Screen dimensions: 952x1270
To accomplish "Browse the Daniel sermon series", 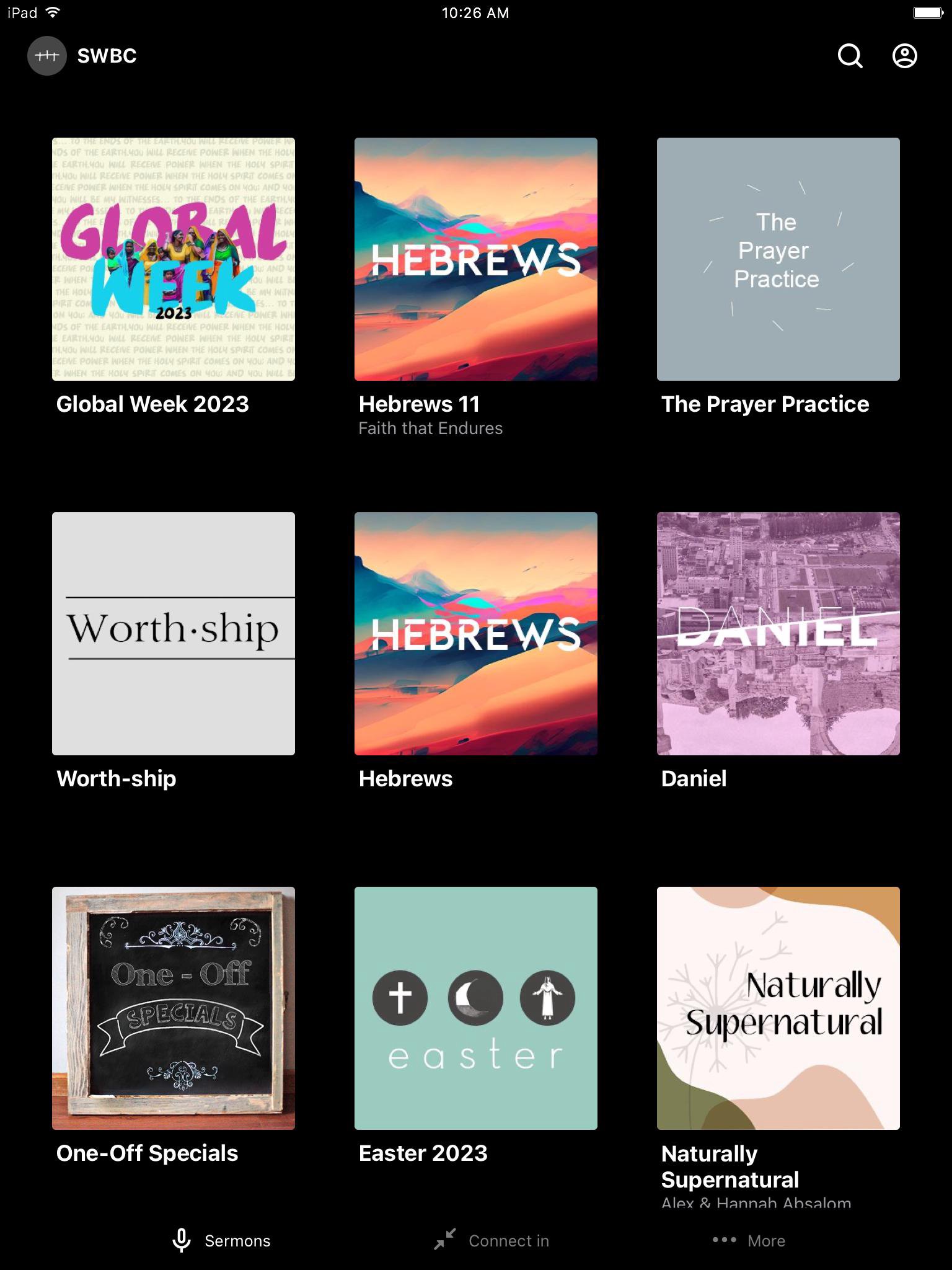I will coord(778,634).
